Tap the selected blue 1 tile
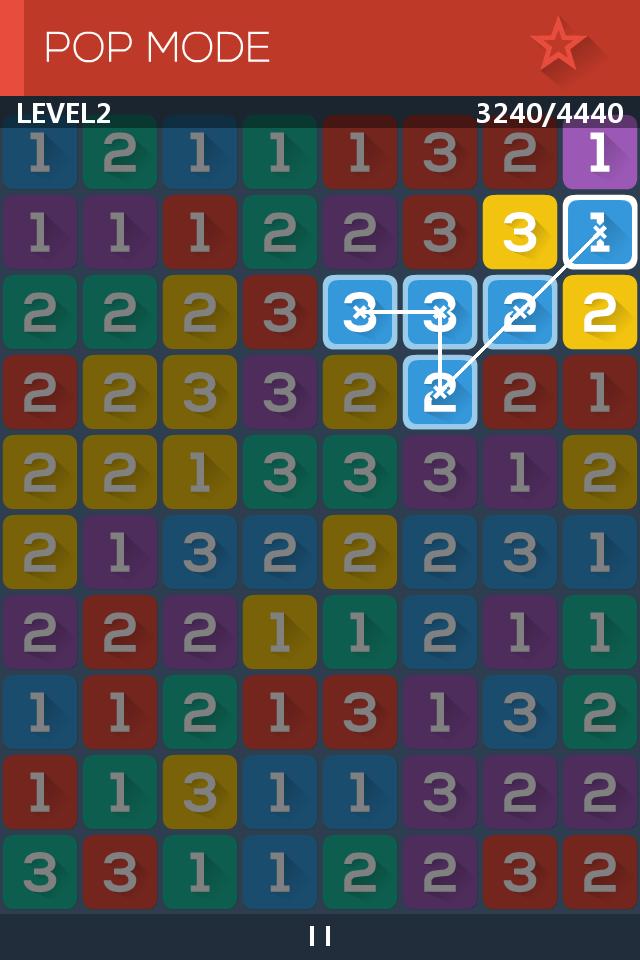Screen dimensions: 640x960 [x=599, y=232]
